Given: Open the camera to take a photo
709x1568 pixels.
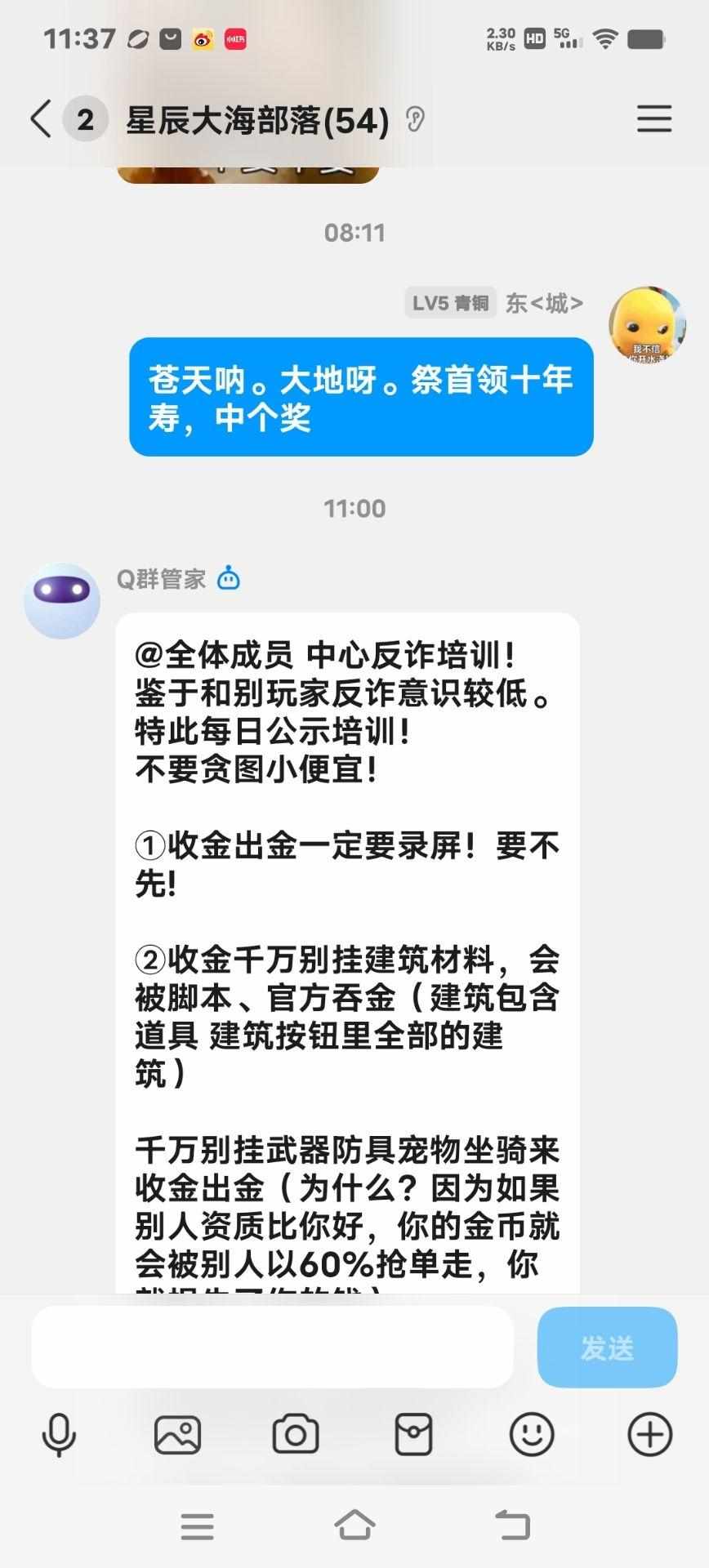Looking at the screenshot, I should pyautogui.click(x=296, y=1435).
